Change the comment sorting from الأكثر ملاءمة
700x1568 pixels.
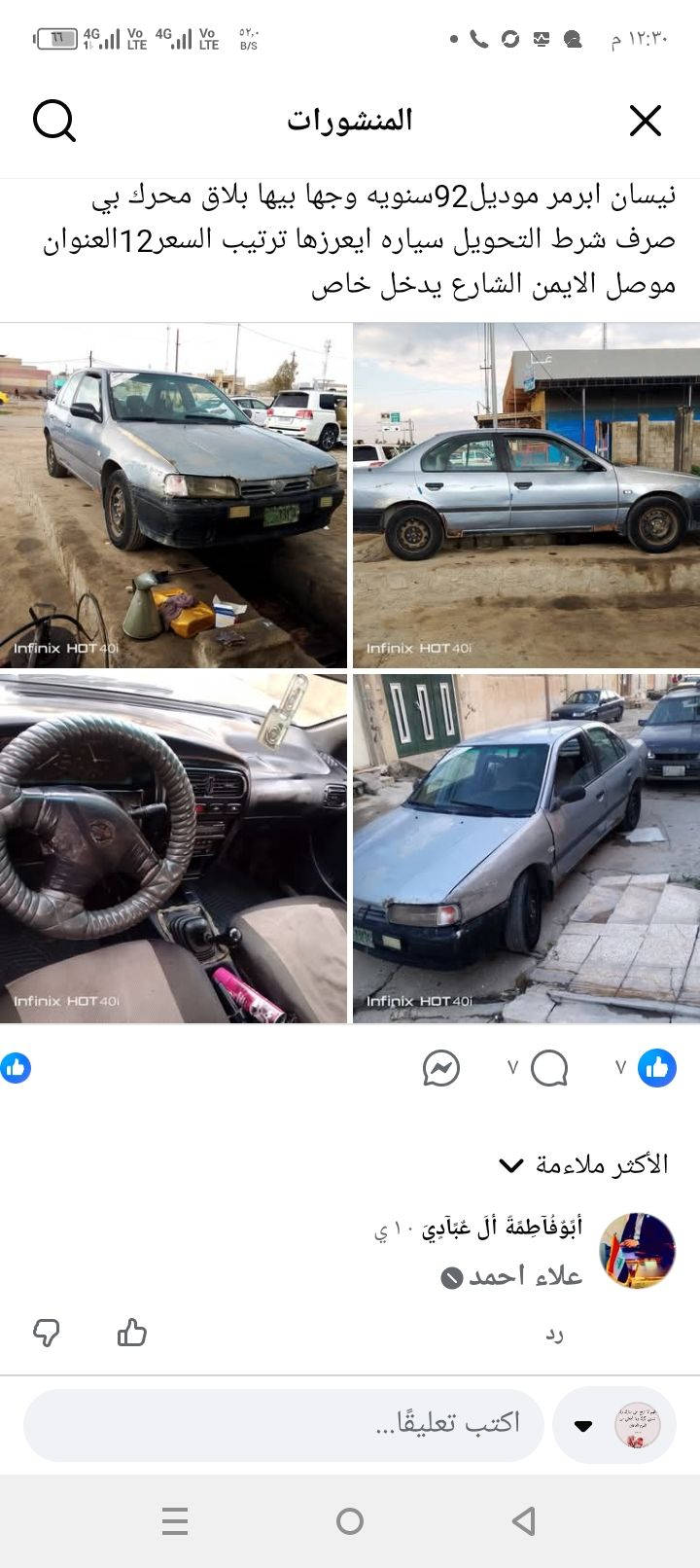pos(583,1164)
